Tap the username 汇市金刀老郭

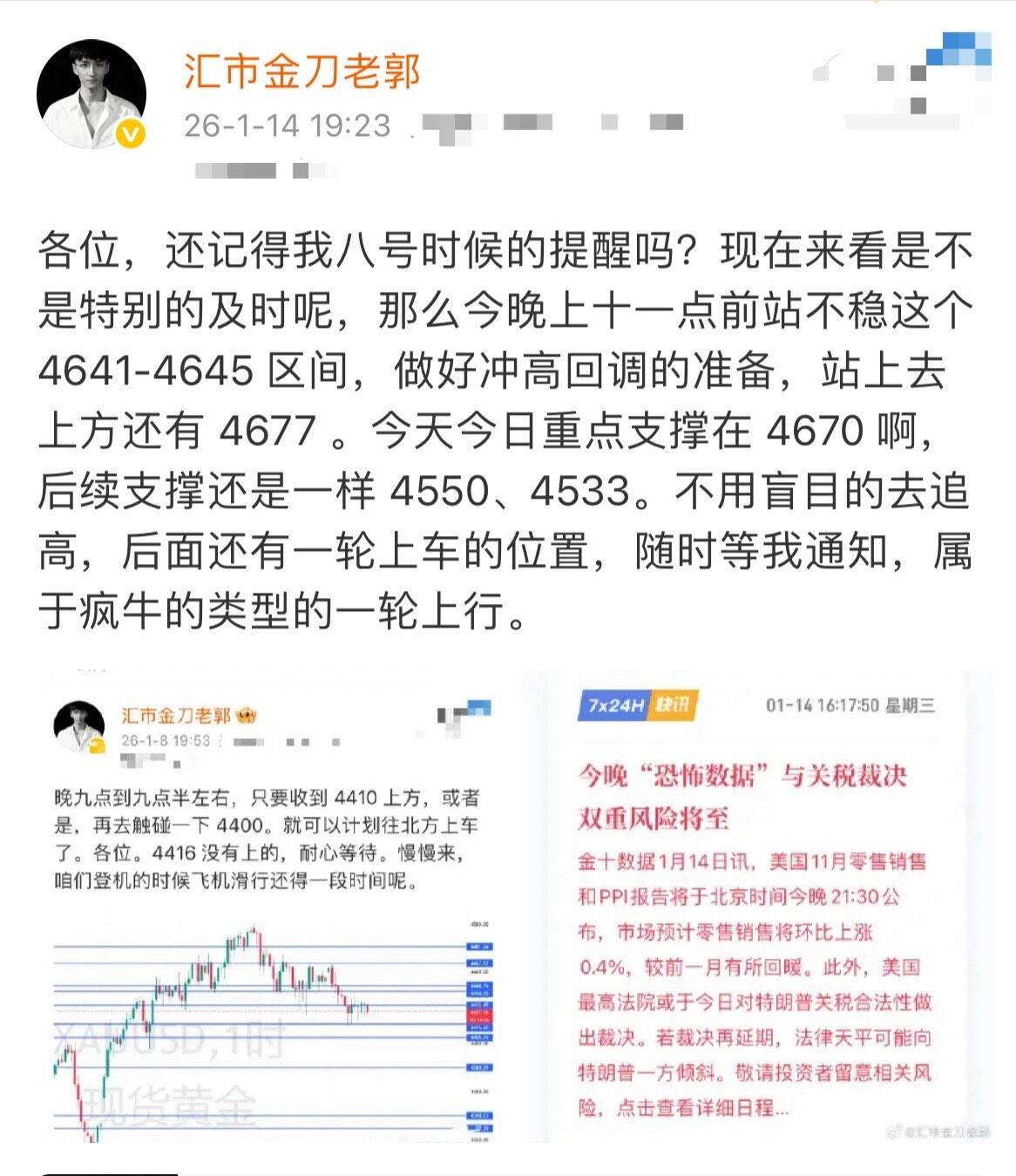click(x=301, y=71)
